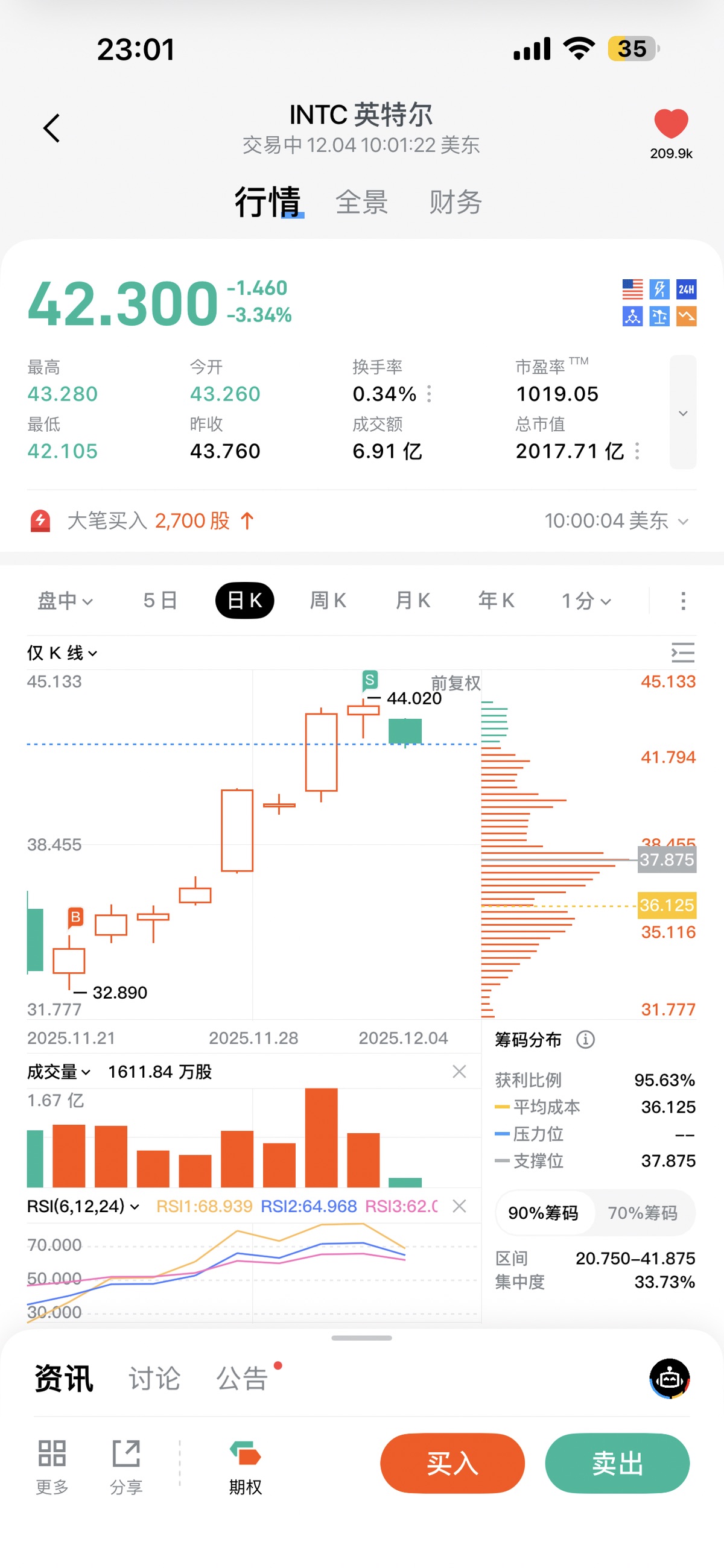Switch to 70%筹码 view
724x1568 pixels.
[643, 1213]
